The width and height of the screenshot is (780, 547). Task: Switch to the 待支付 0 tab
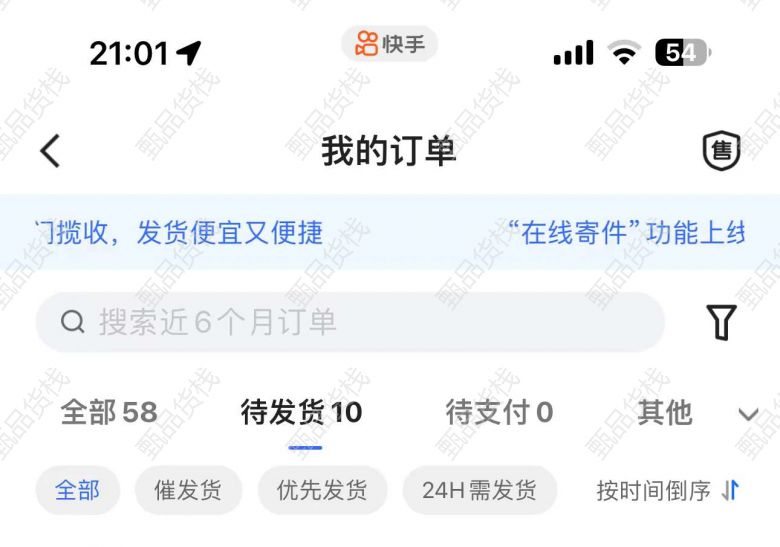pyautogui.click(x=499, y=412)
